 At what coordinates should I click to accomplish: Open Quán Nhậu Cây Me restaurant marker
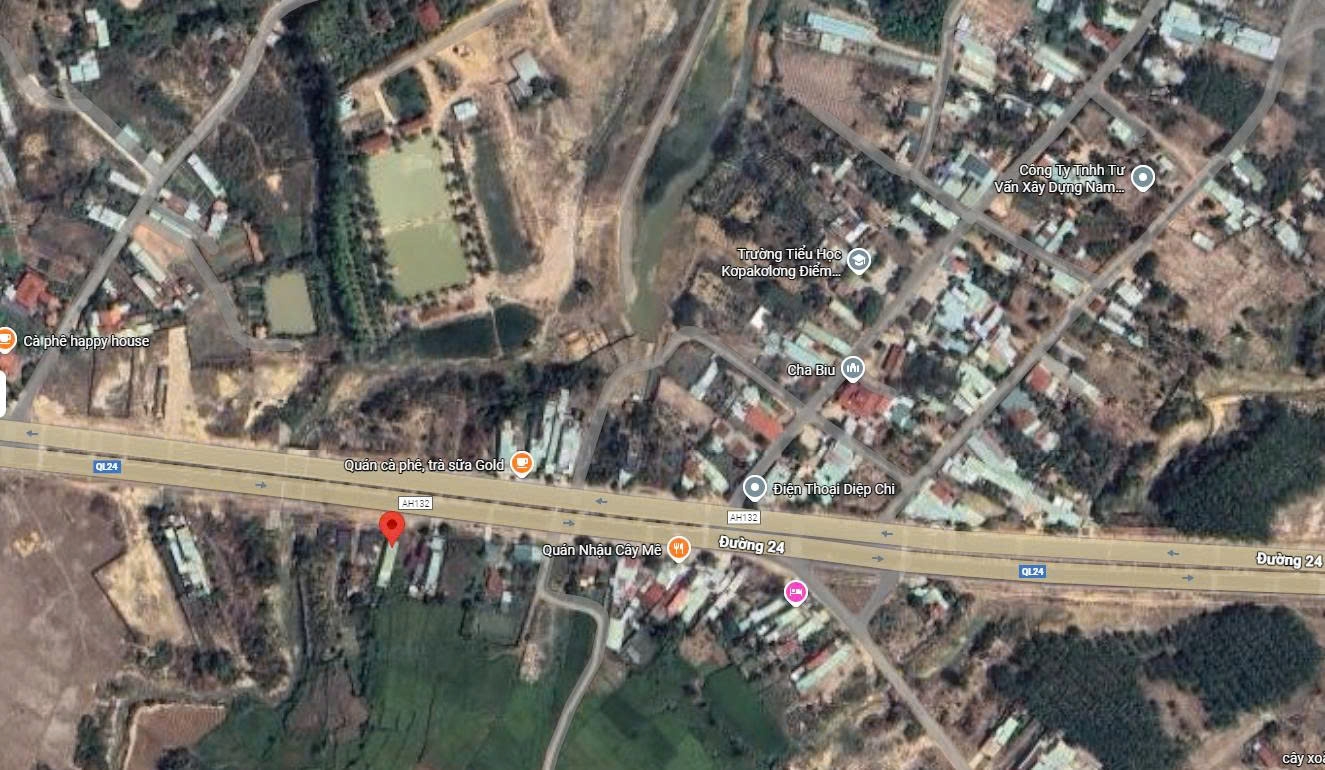(x=679, y=548)
